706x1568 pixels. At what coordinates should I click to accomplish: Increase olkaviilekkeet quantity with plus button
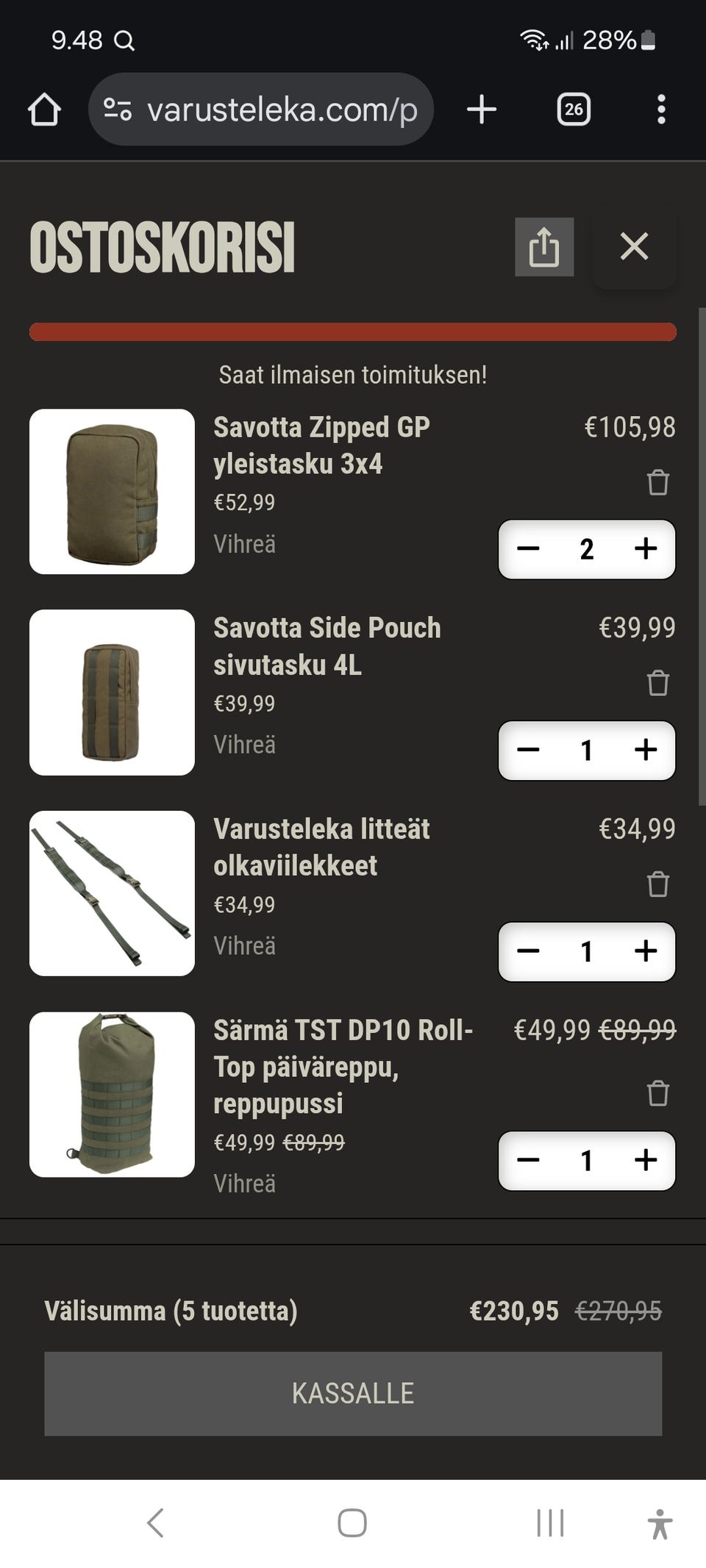pyautogui.click(x=646, y=952)
